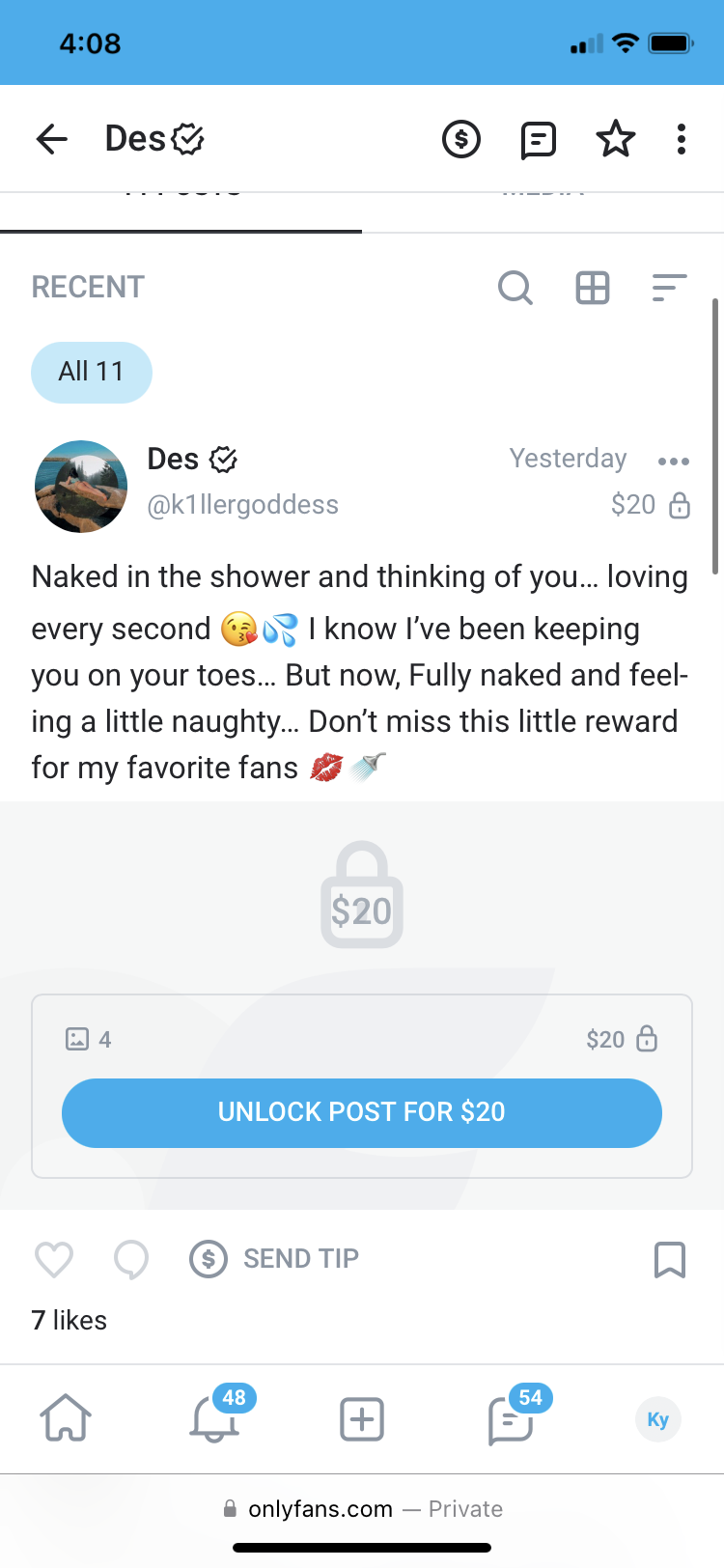Viewport: 724px width, 1568px height.
Task: Open the sort options icon
Action: point(668,288)
